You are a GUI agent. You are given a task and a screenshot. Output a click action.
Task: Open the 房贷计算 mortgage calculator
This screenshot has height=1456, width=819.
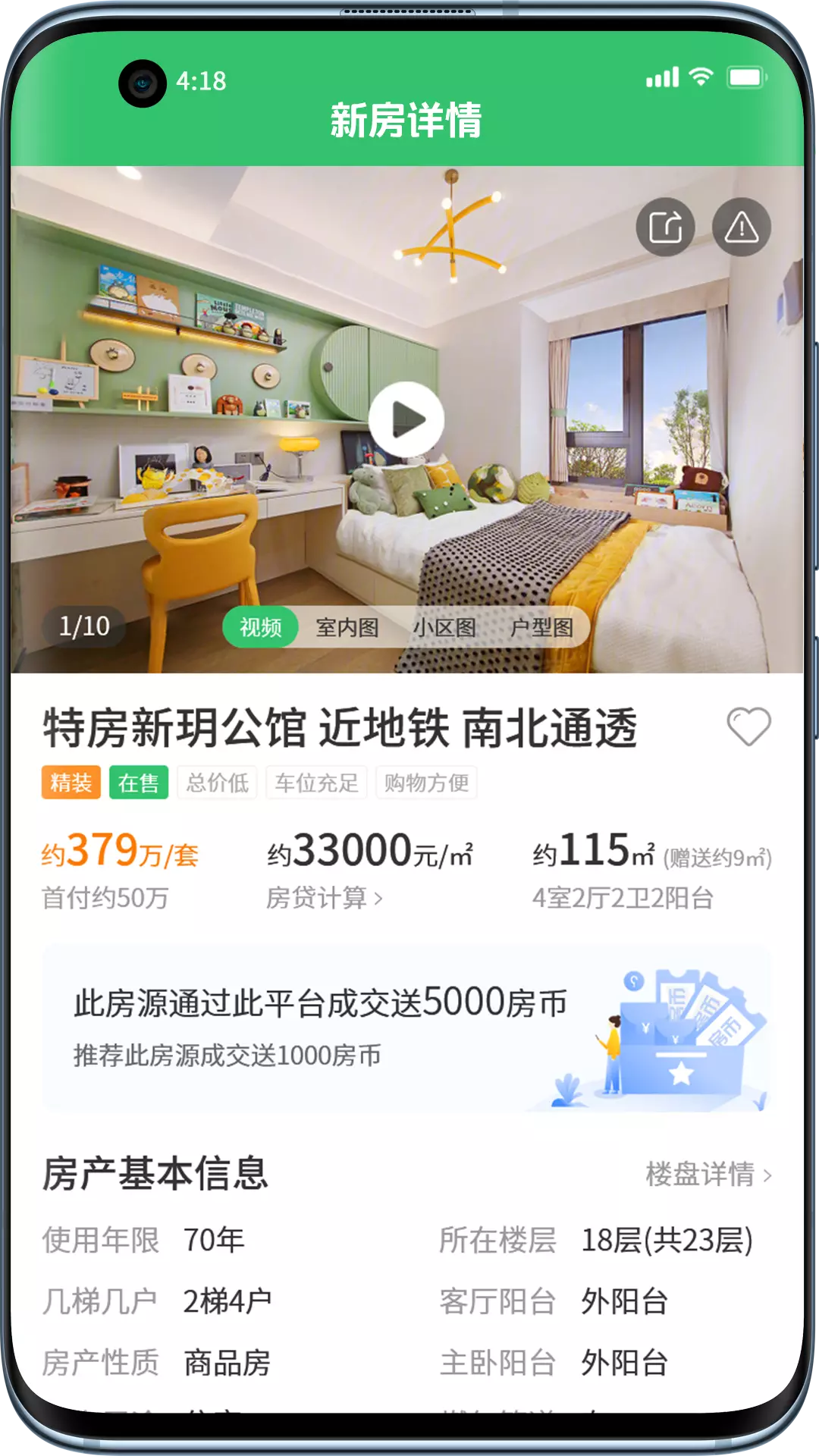[325, 898]
